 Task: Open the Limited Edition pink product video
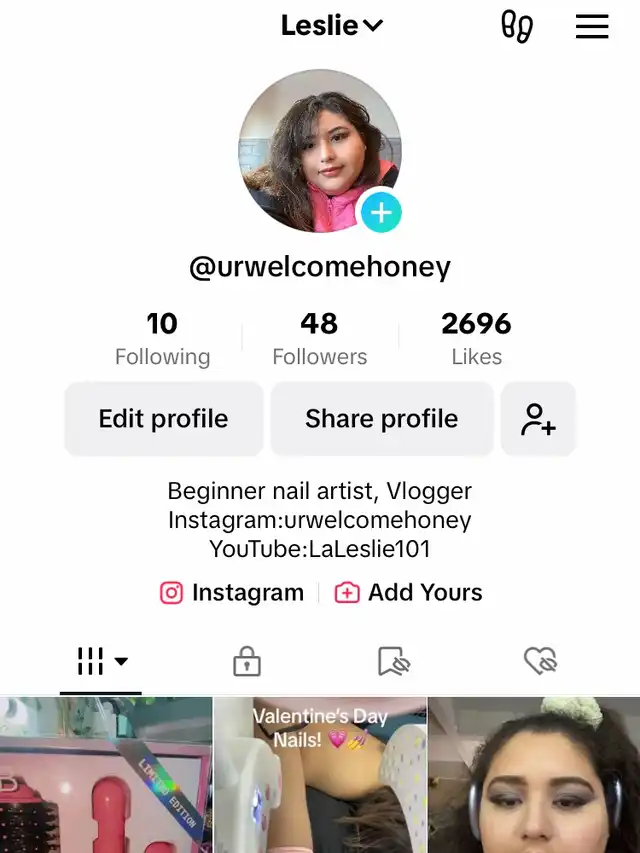click(106, 775)
